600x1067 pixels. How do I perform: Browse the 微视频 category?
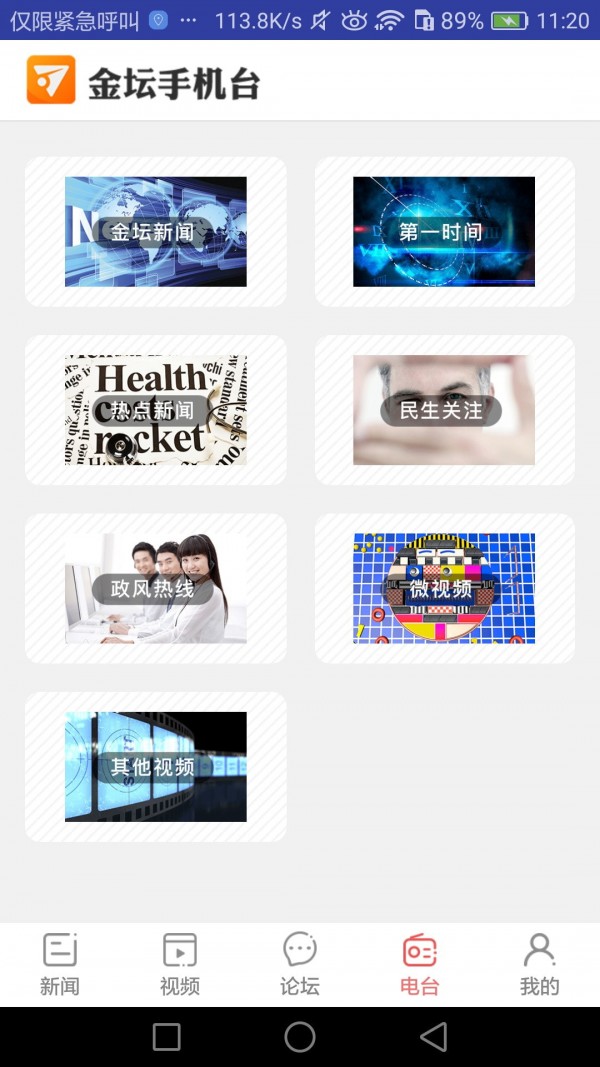click(444, 588)
